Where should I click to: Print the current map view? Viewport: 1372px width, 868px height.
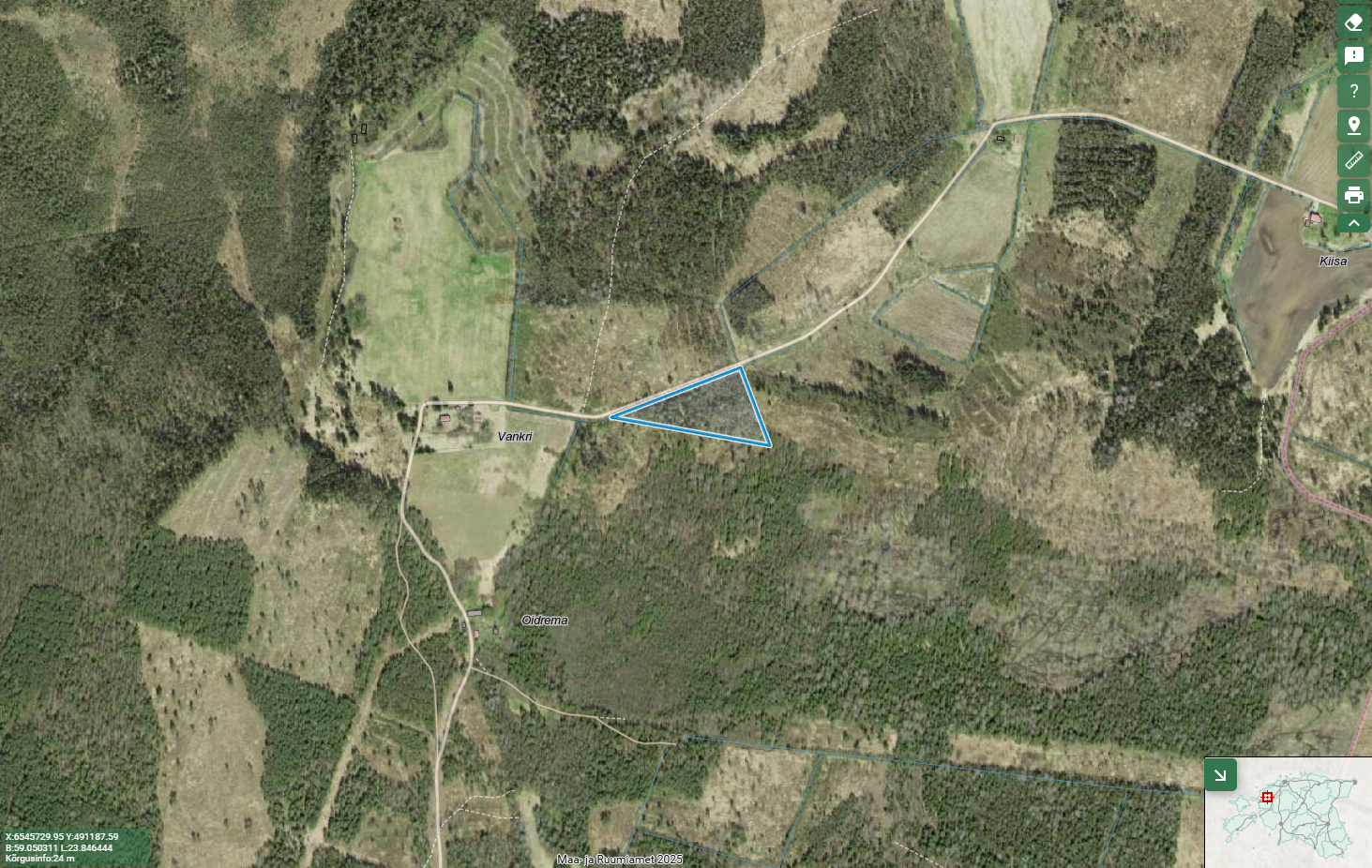1353,195
